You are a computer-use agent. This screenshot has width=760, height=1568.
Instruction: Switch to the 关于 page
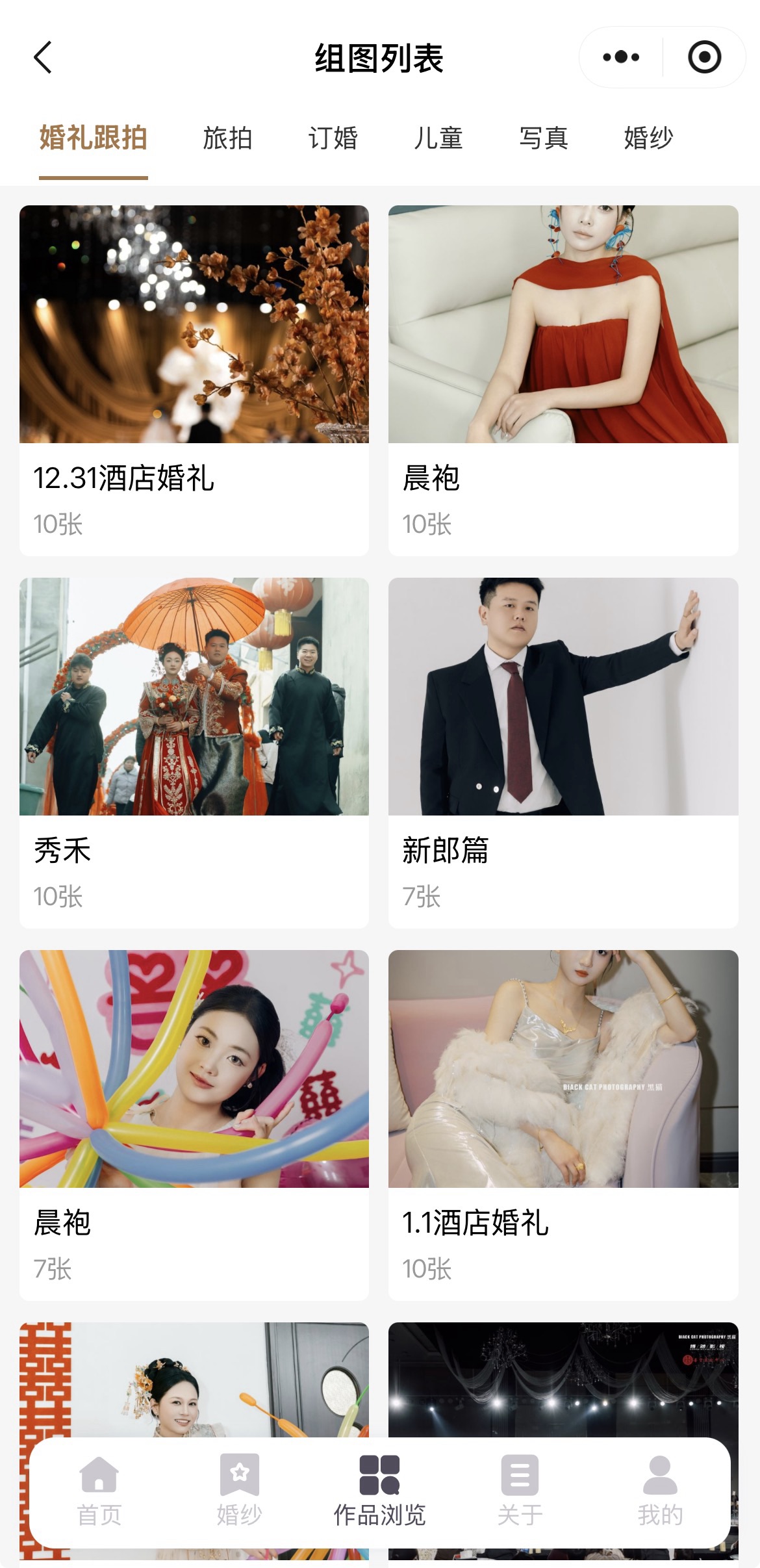pos(520,1491)
